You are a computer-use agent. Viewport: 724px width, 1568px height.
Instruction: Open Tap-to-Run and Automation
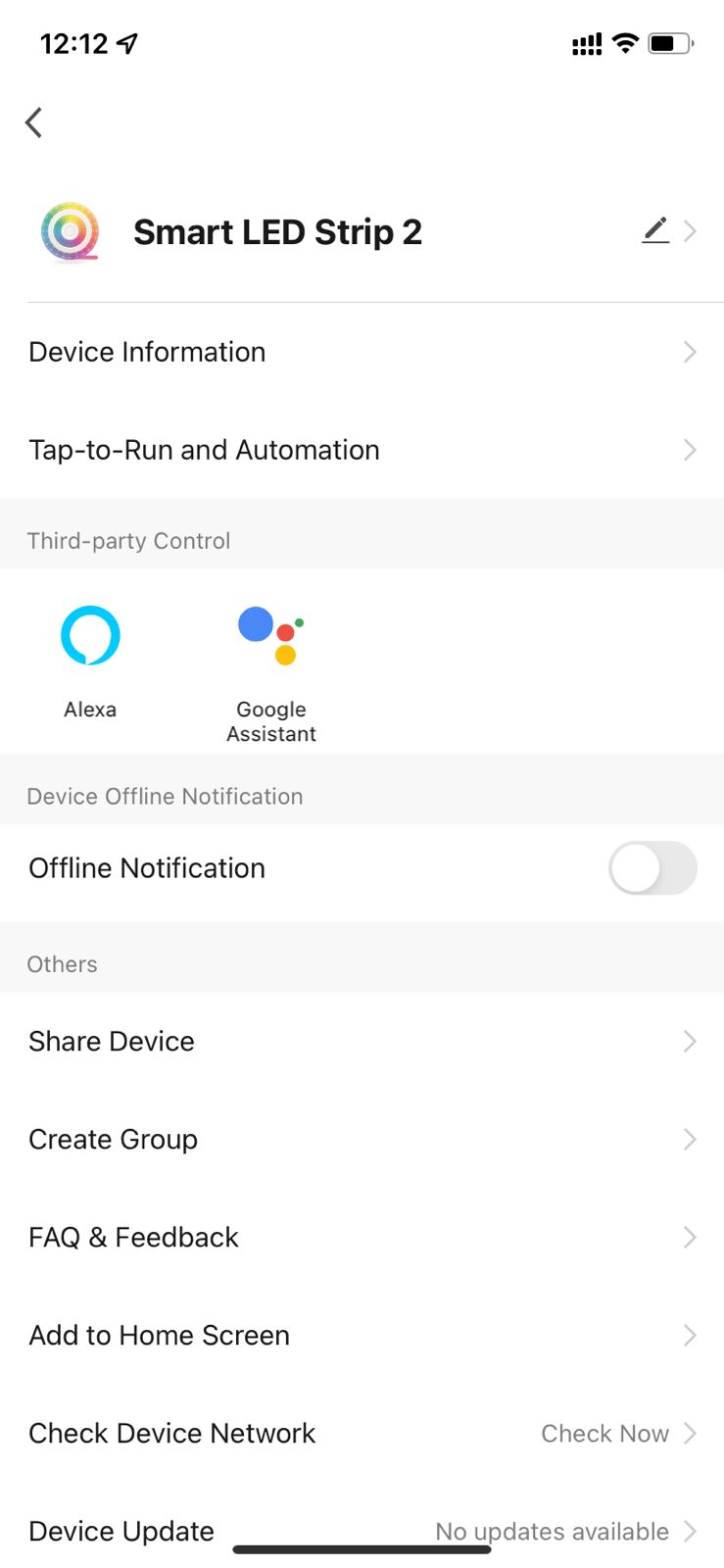pos(362,450)
